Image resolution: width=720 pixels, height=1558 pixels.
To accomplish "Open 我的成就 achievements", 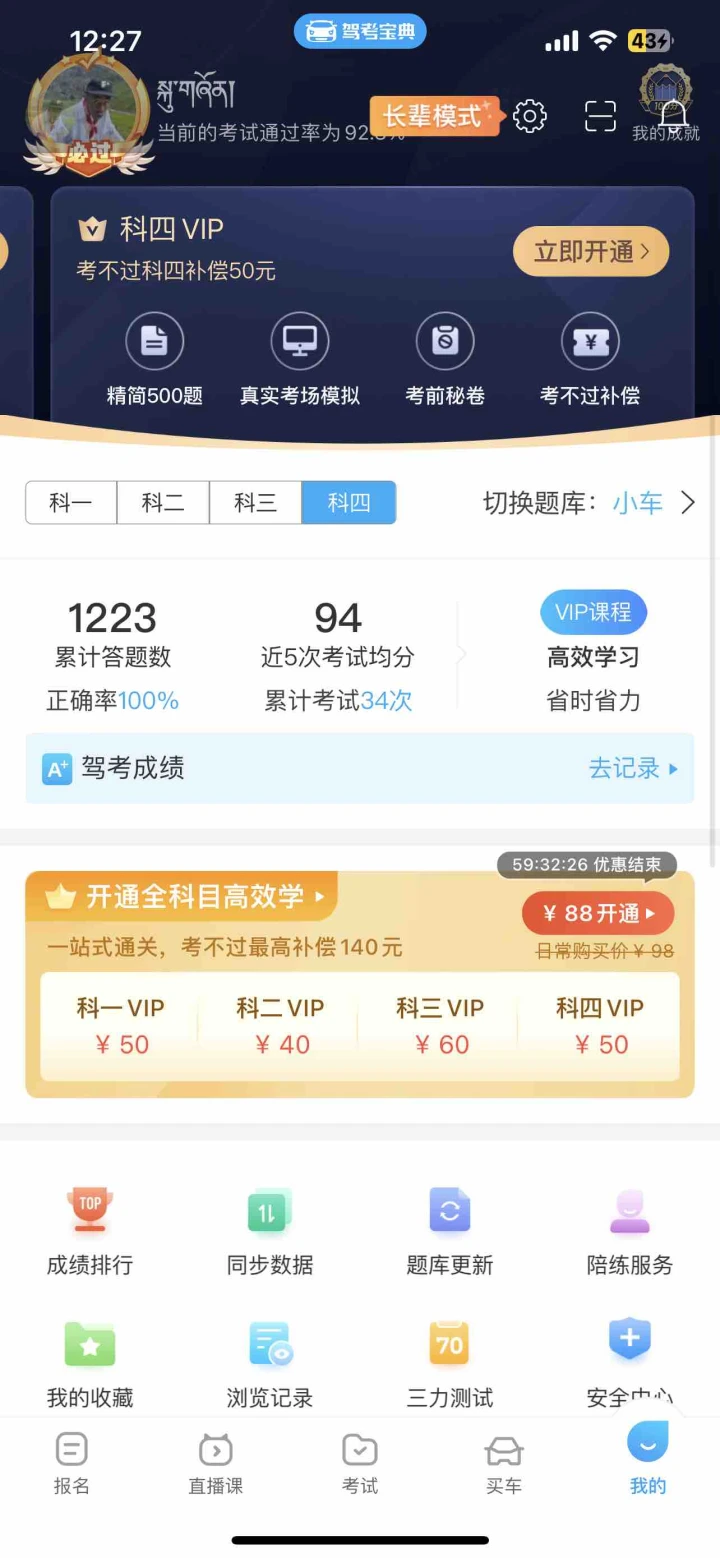I will [x=666, y=104].
